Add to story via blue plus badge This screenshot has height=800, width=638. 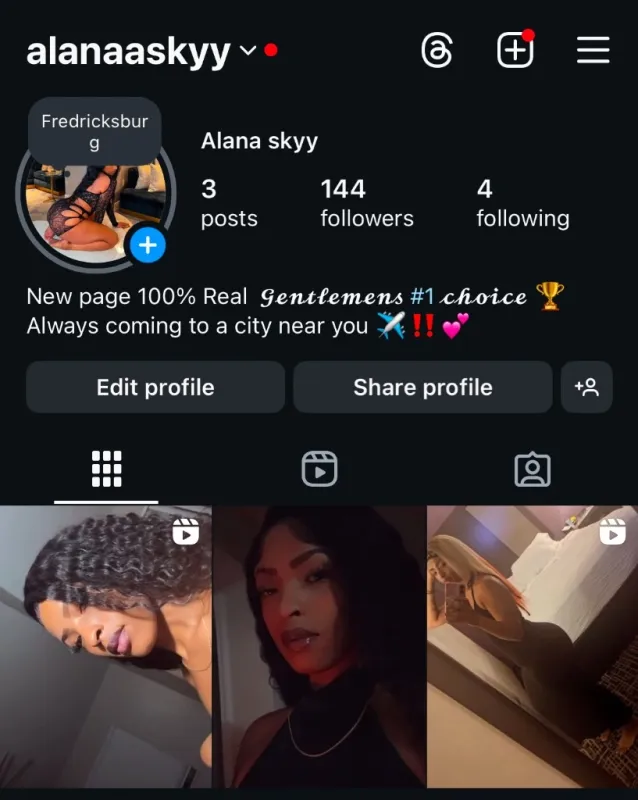148,245
